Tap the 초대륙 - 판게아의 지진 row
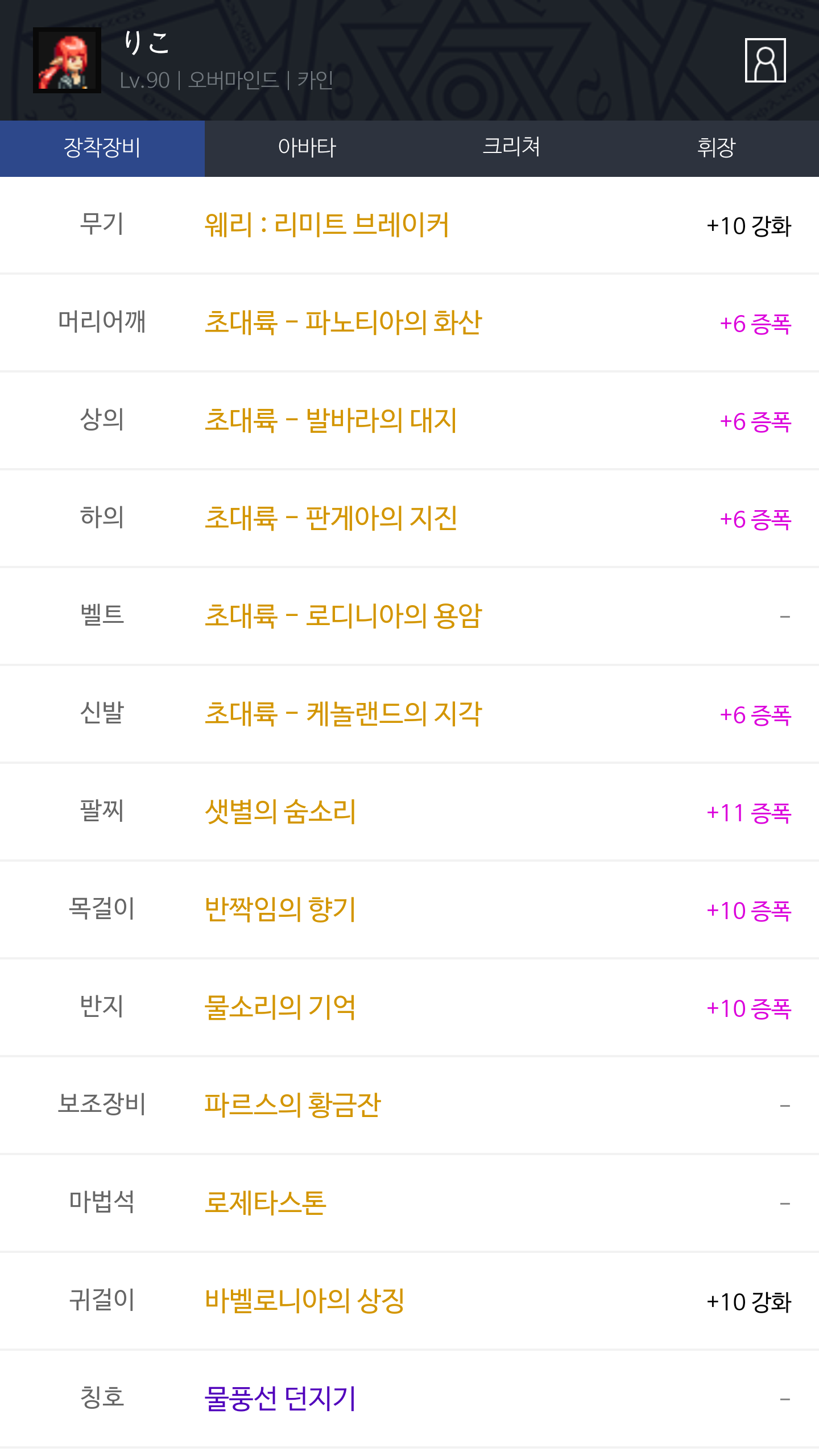The width and height of the screenshot is (819, 1456). click(x=330, y=519)
